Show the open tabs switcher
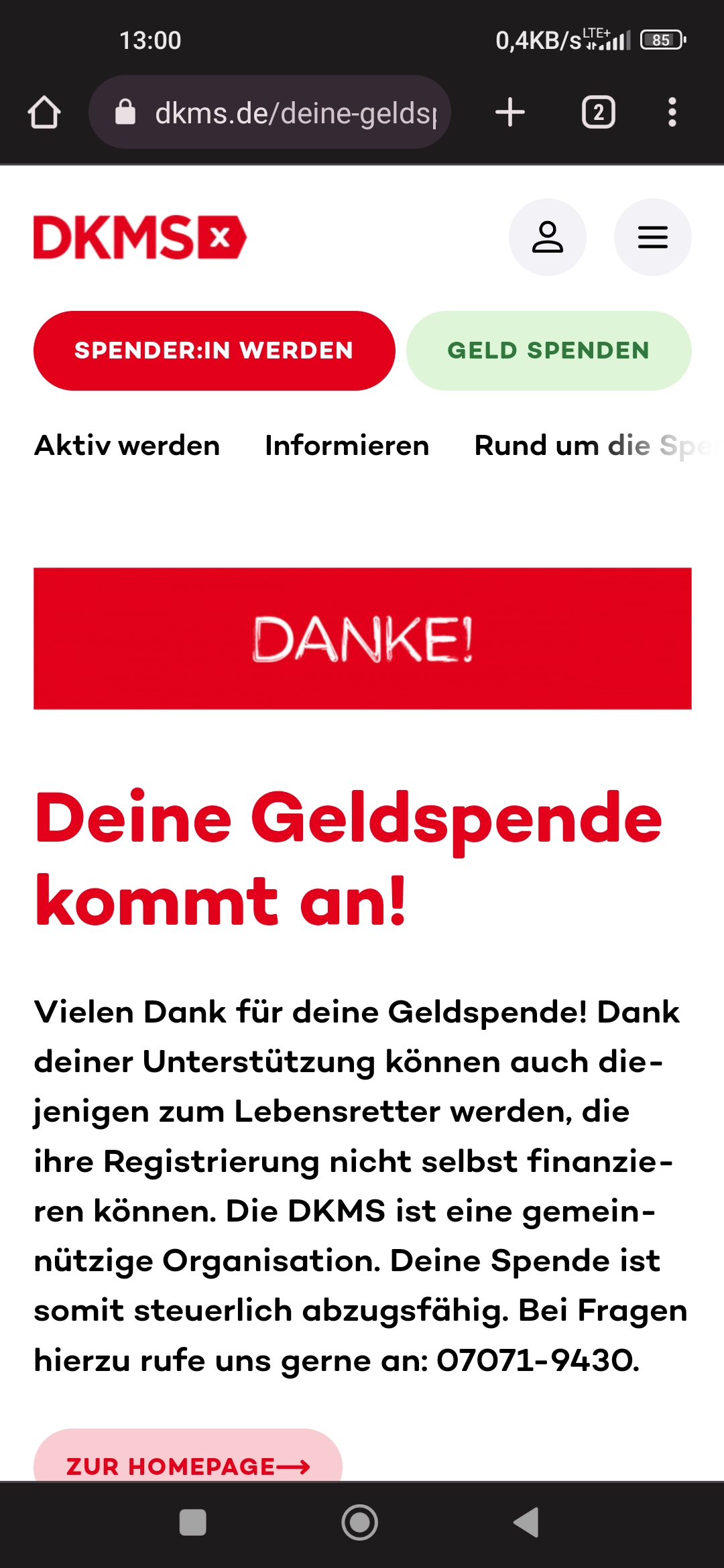Screen dimensions: 724x1568 click(x=598, y=113)
